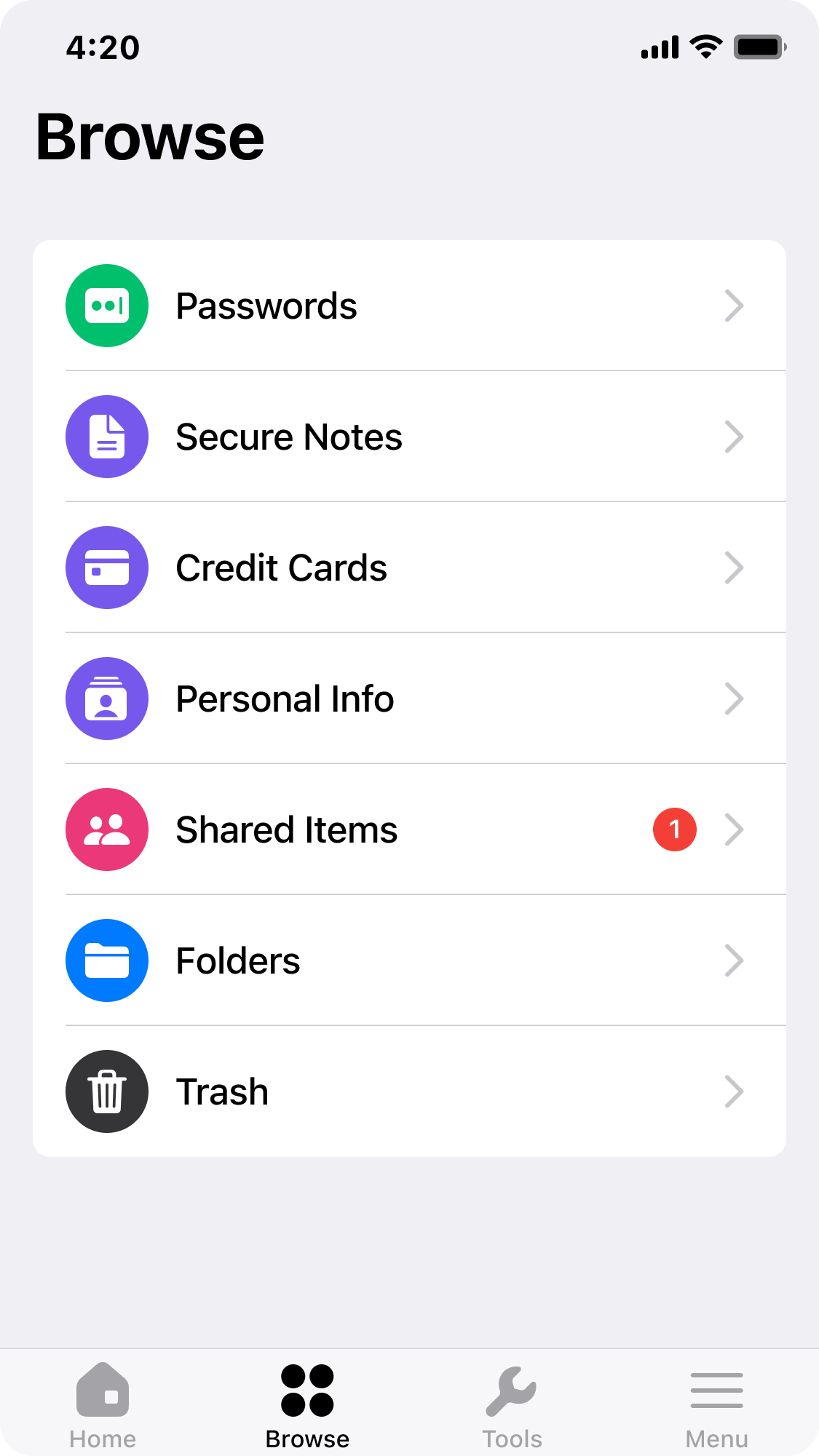Open Shared Items with one notification
819x1456 pixels.
[x=409, y=830]
